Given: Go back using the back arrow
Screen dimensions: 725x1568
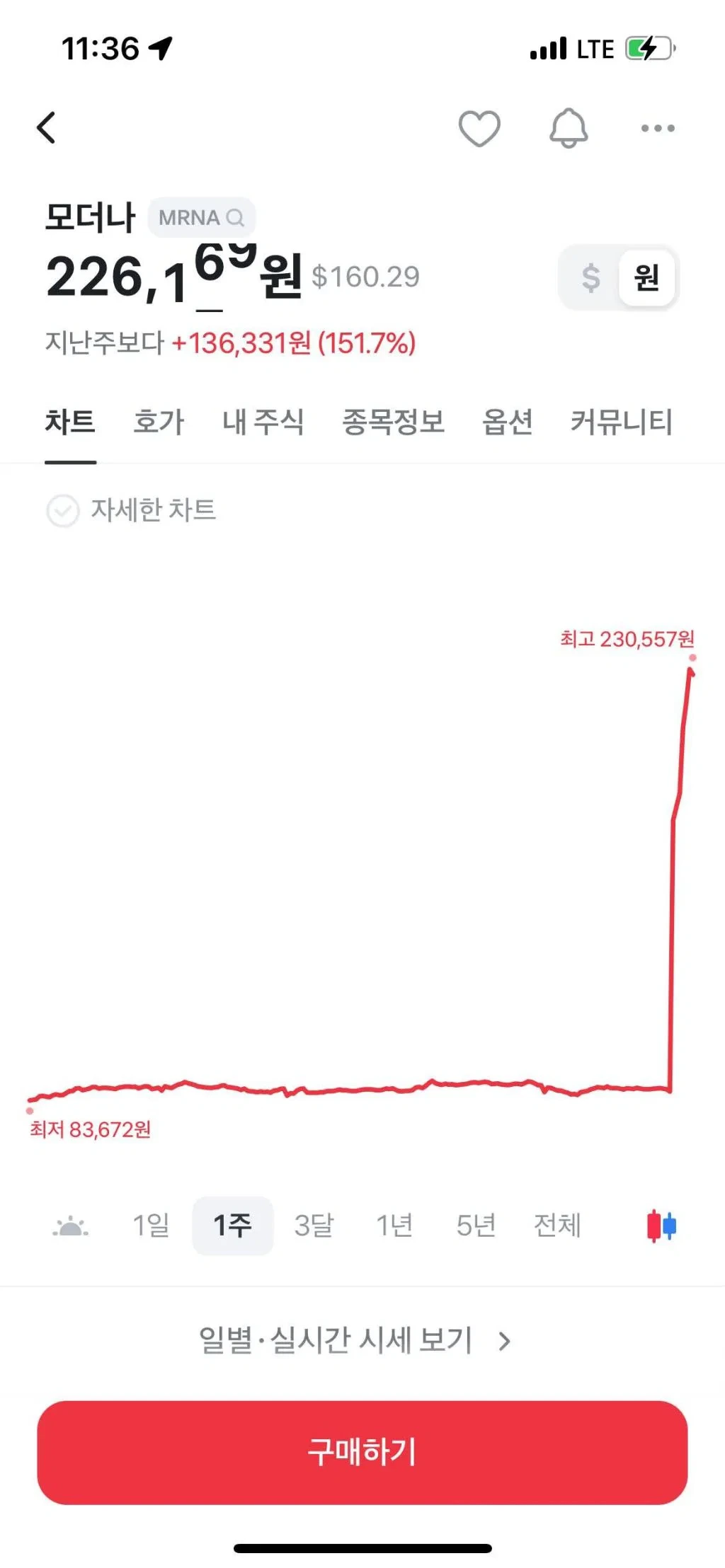Looking at the screenshot, I should 46,128.
